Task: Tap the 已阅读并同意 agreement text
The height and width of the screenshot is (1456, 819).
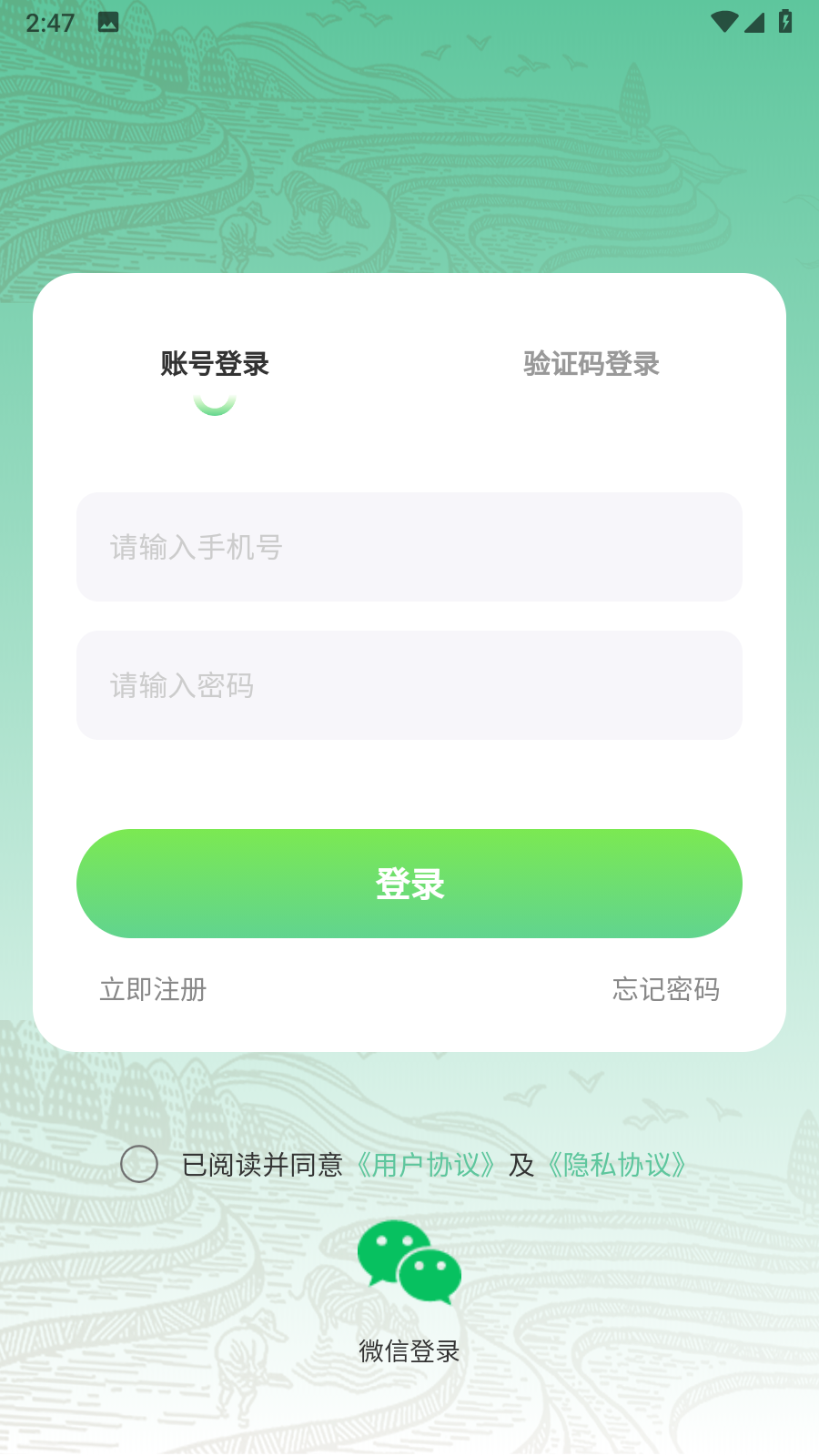Action: coord(262,1165)
